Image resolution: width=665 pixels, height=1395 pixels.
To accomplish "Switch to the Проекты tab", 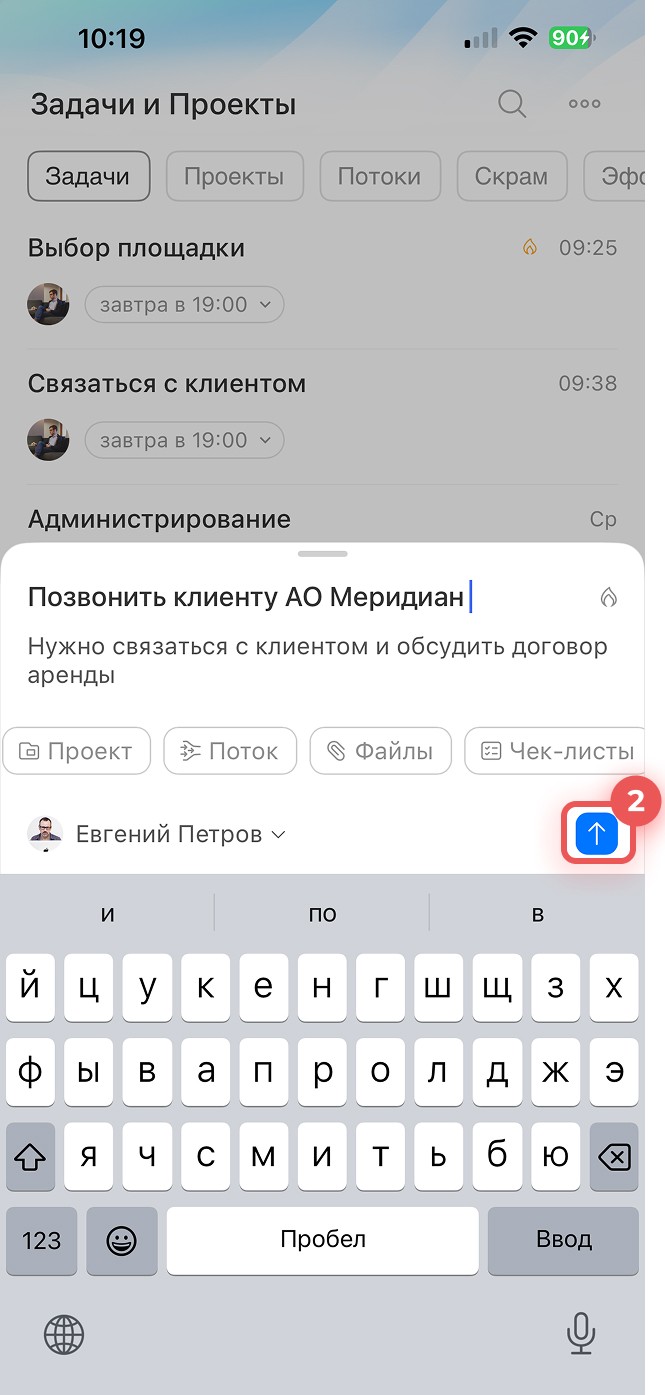I will 234,177.
